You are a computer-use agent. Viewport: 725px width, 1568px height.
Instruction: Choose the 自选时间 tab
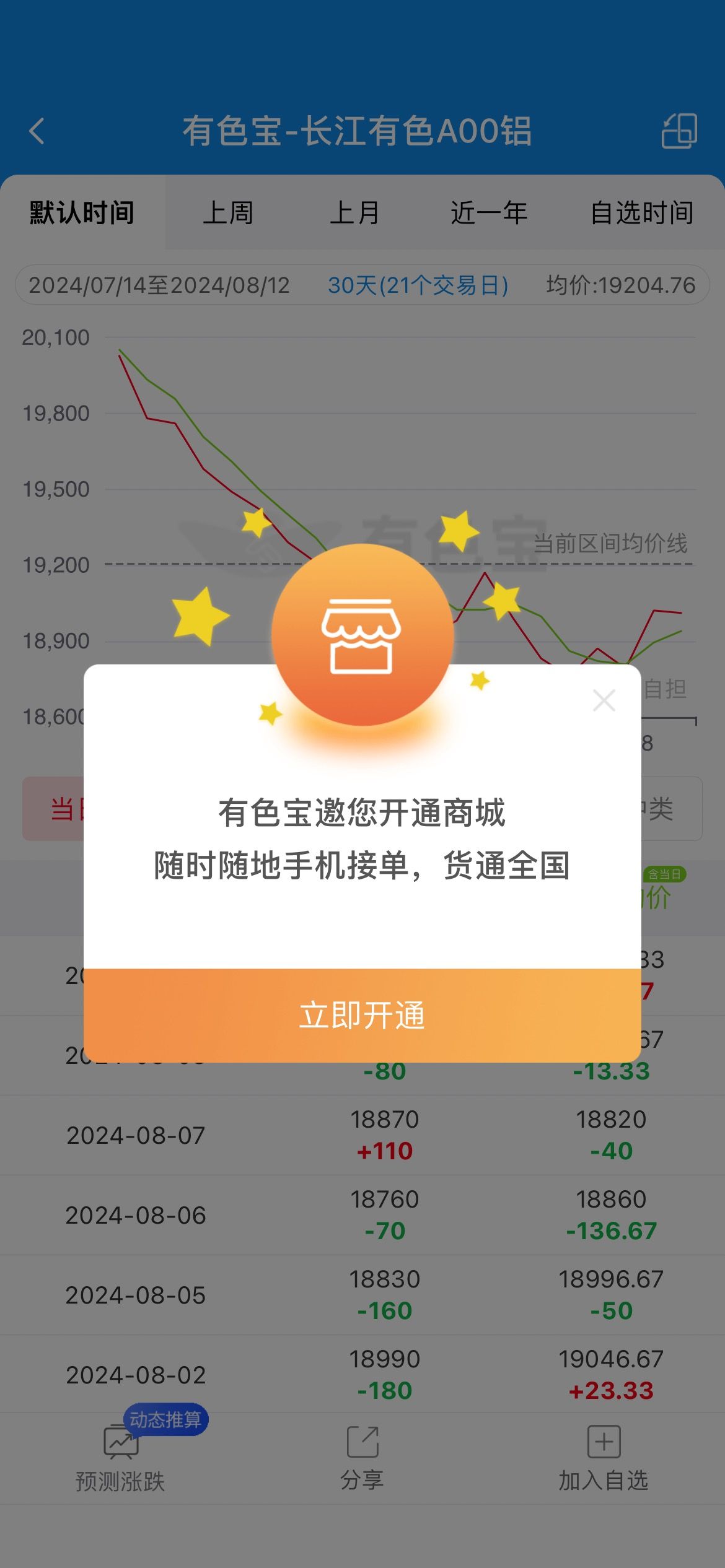coord(642,212)
